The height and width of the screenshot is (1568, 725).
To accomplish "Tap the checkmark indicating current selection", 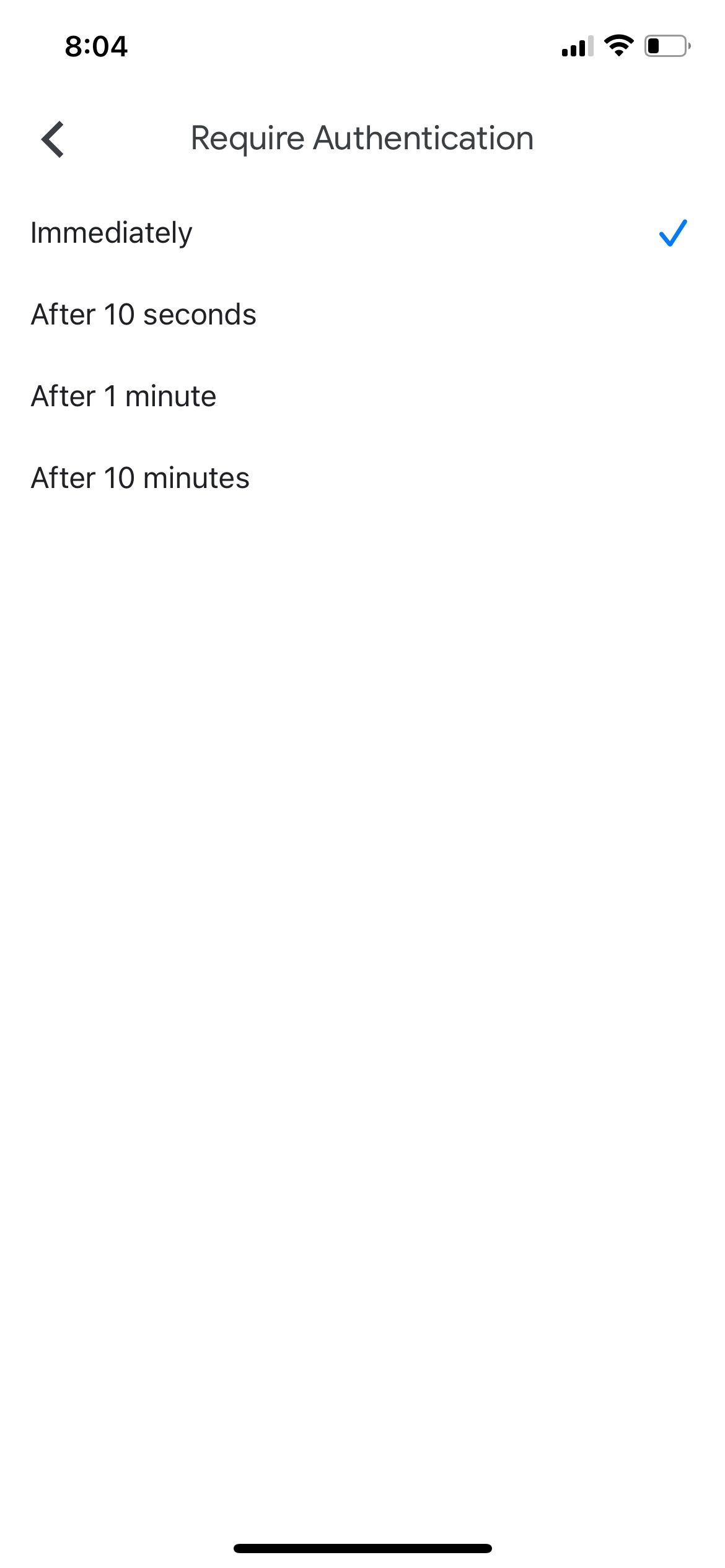I will [672, 233].
